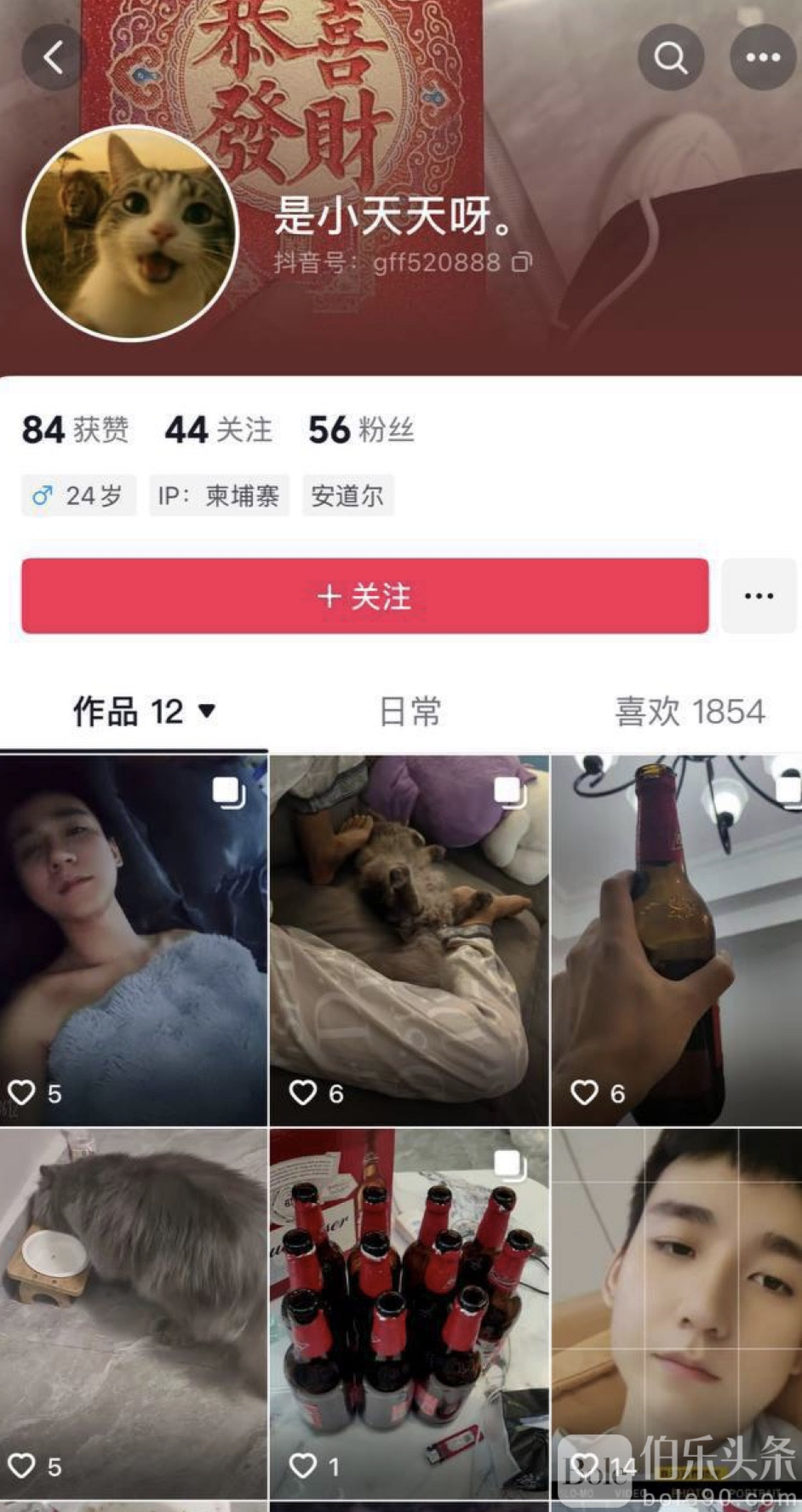Switch to the 喜欢 1854 tab

click(690, 712)
